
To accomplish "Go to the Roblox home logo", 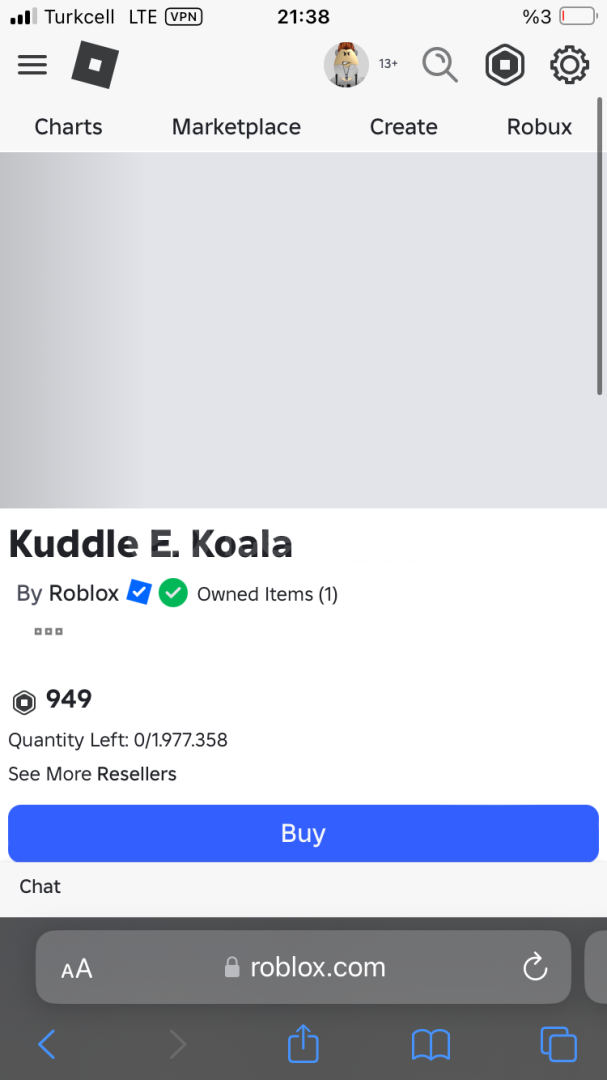I will click(x=95, y=66).
